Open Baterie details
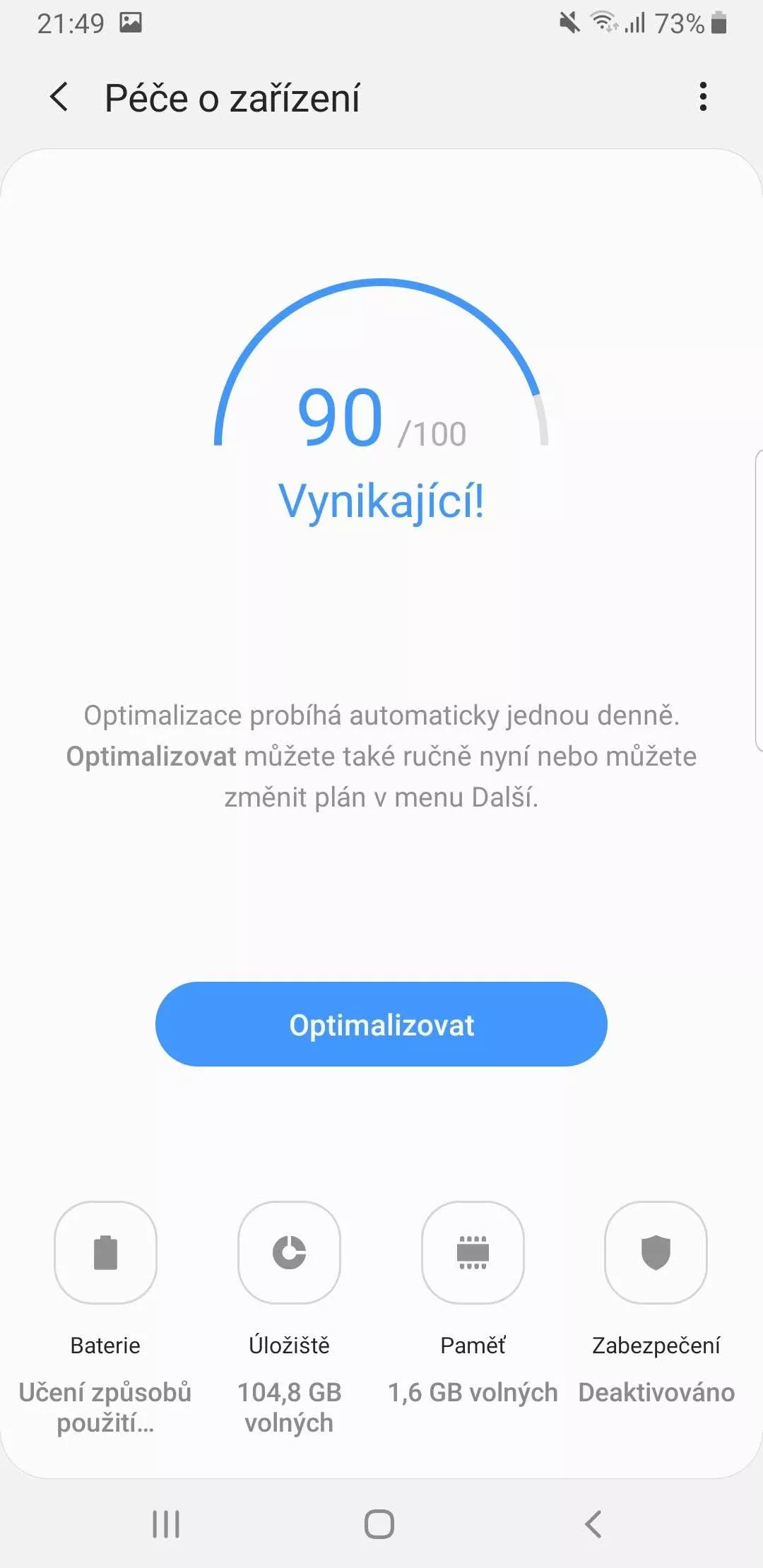This screenshot has width=763, height=1568. click(105, 1253)
